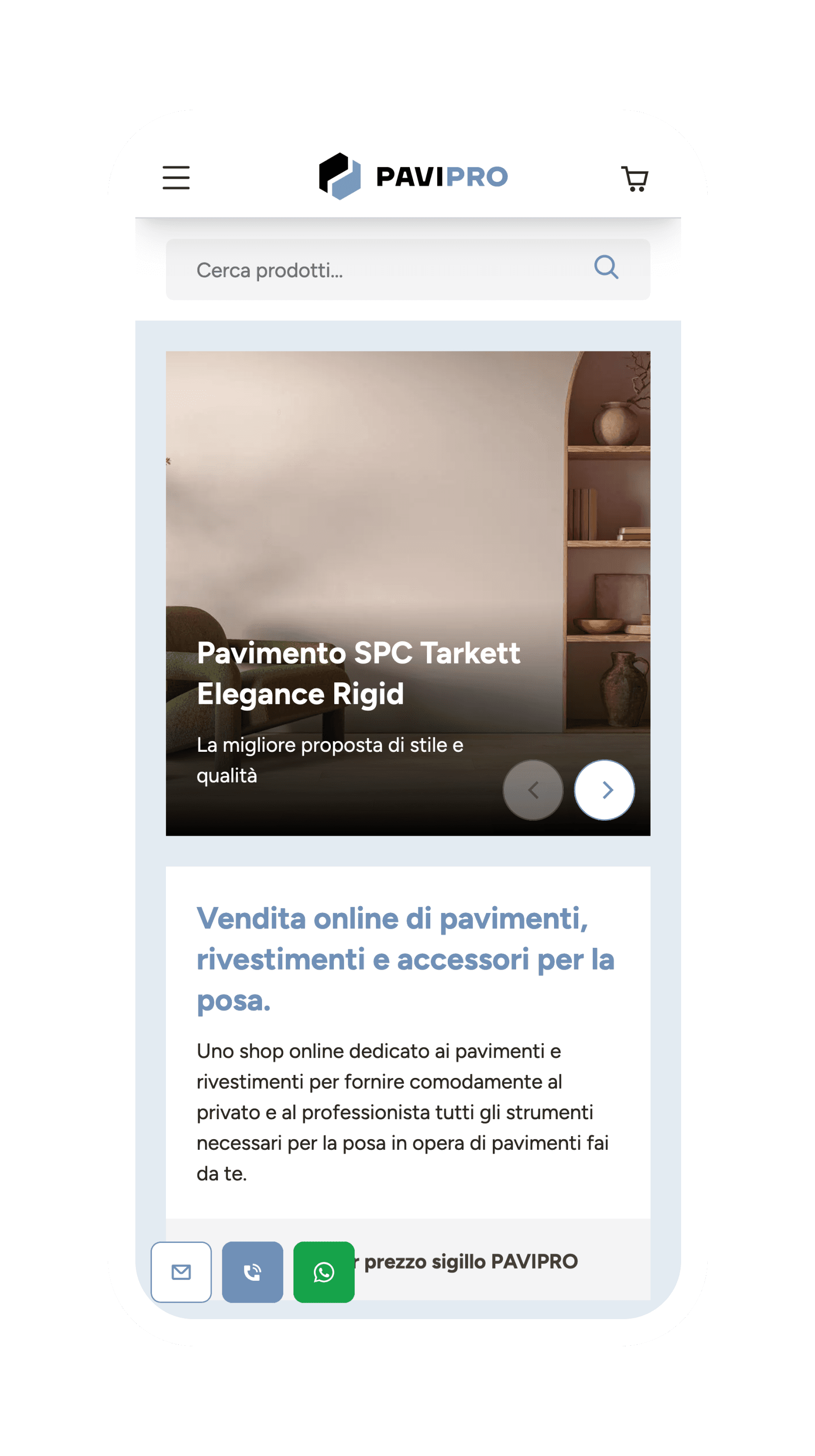Open the Pavimento SPC Tarkett banner
The height and width of the screenshot is (1456, 815).
tap(358, 673)
